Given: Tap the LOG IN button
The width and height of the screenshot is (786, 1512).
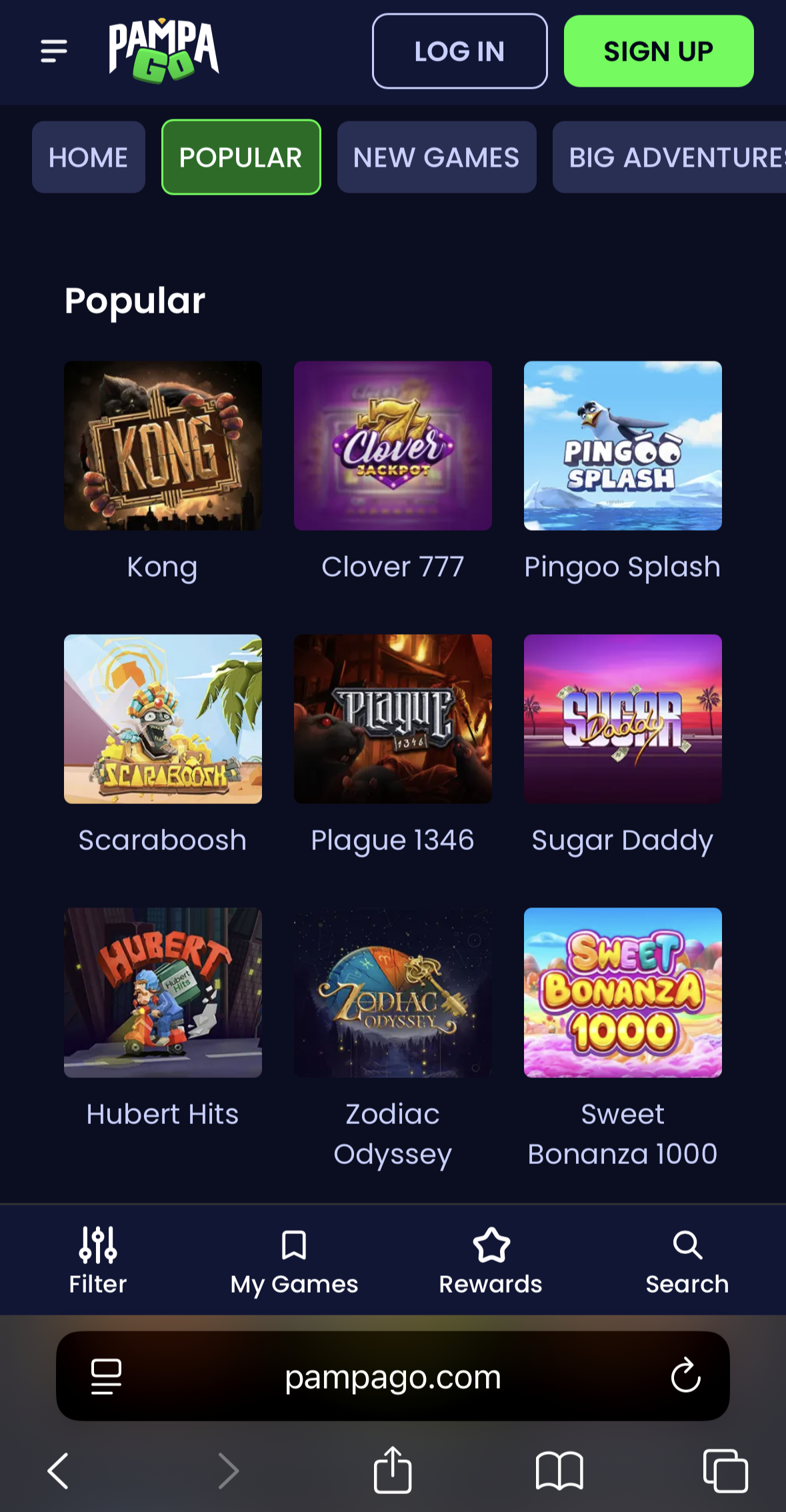Looking at the screenshot, I should pos(459,51).
